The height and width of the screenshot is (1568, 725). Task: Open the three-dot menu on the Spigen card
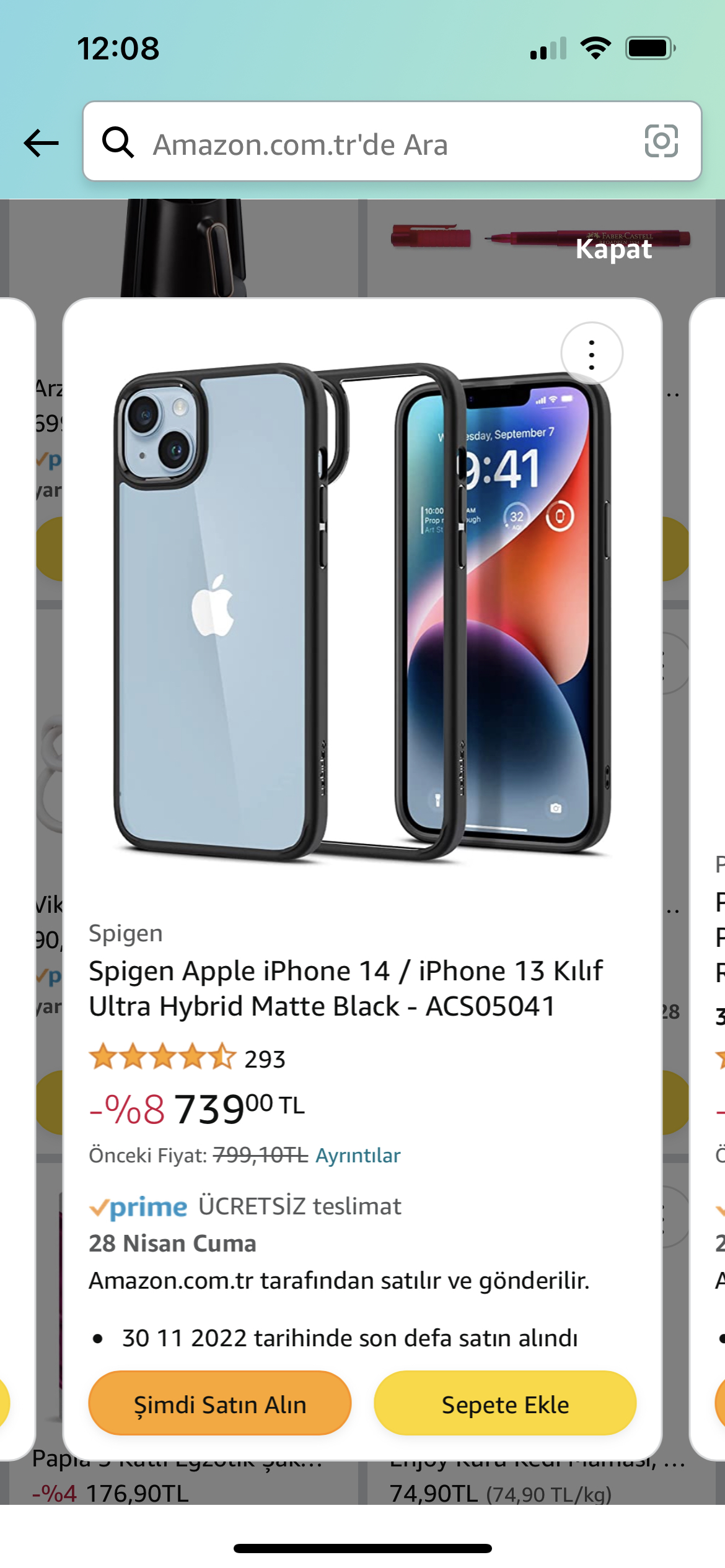tap(592, 354)
